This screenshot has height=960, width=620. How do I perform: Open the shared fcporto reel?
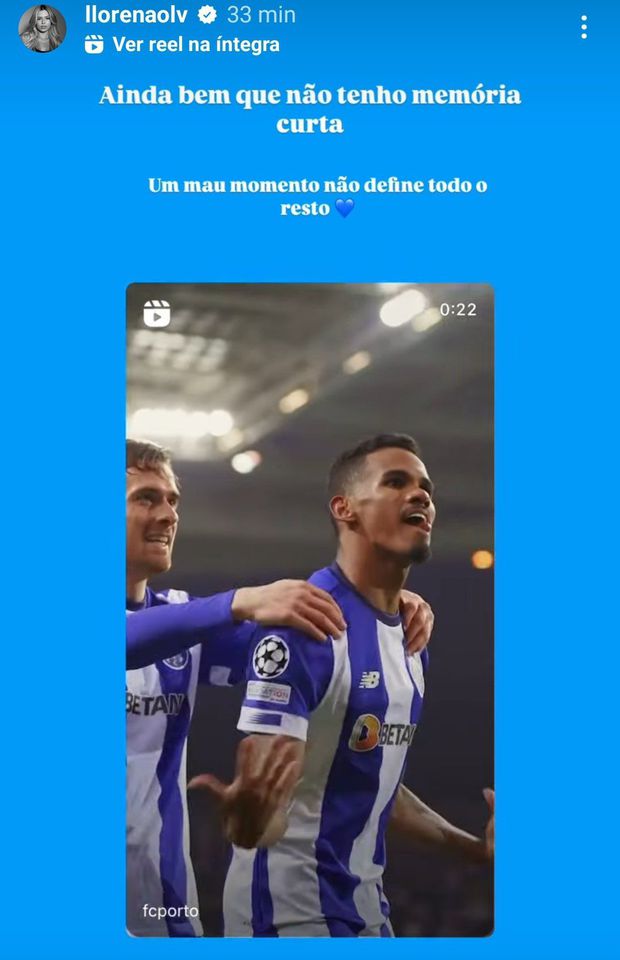point(310,610)
